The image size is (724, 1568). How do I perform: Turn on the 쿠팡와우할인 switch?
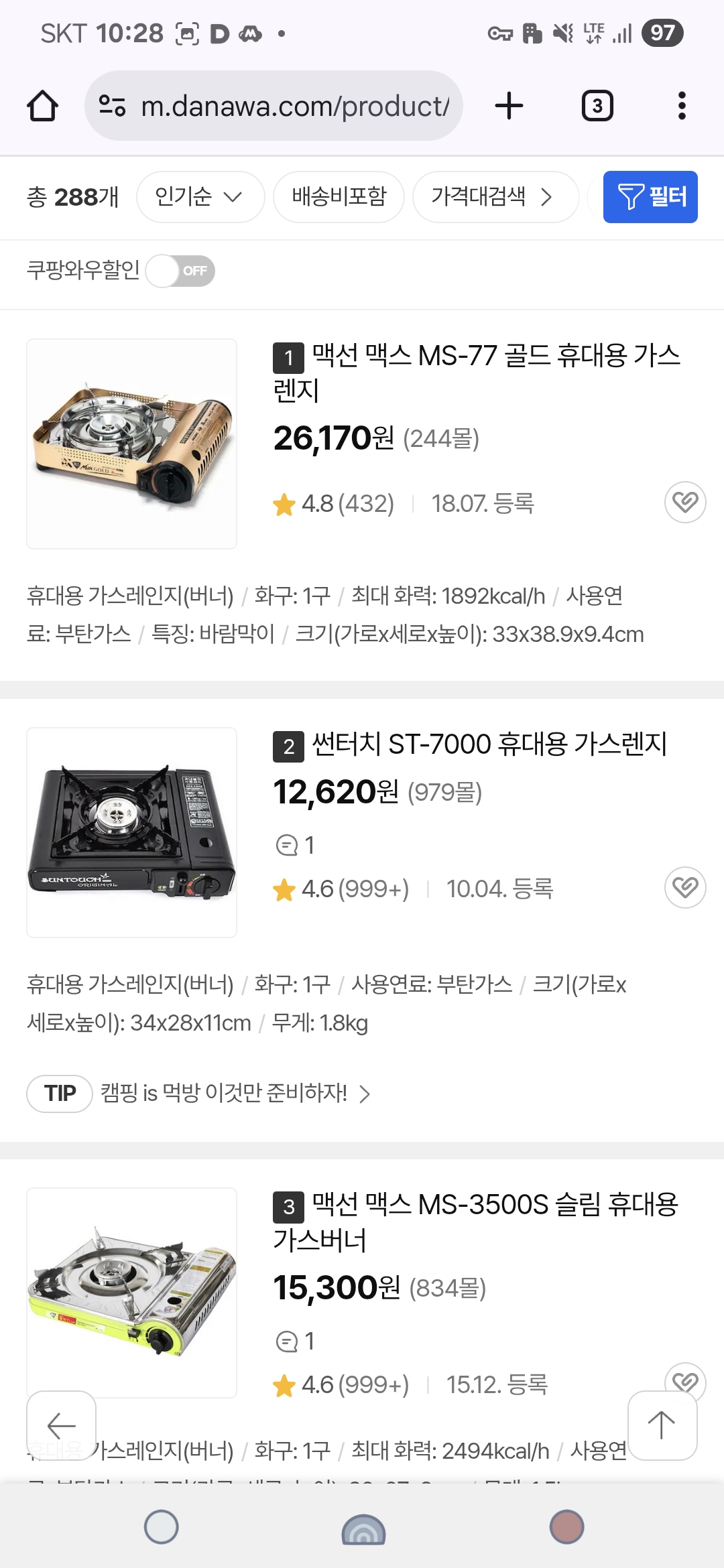[180, 271]
